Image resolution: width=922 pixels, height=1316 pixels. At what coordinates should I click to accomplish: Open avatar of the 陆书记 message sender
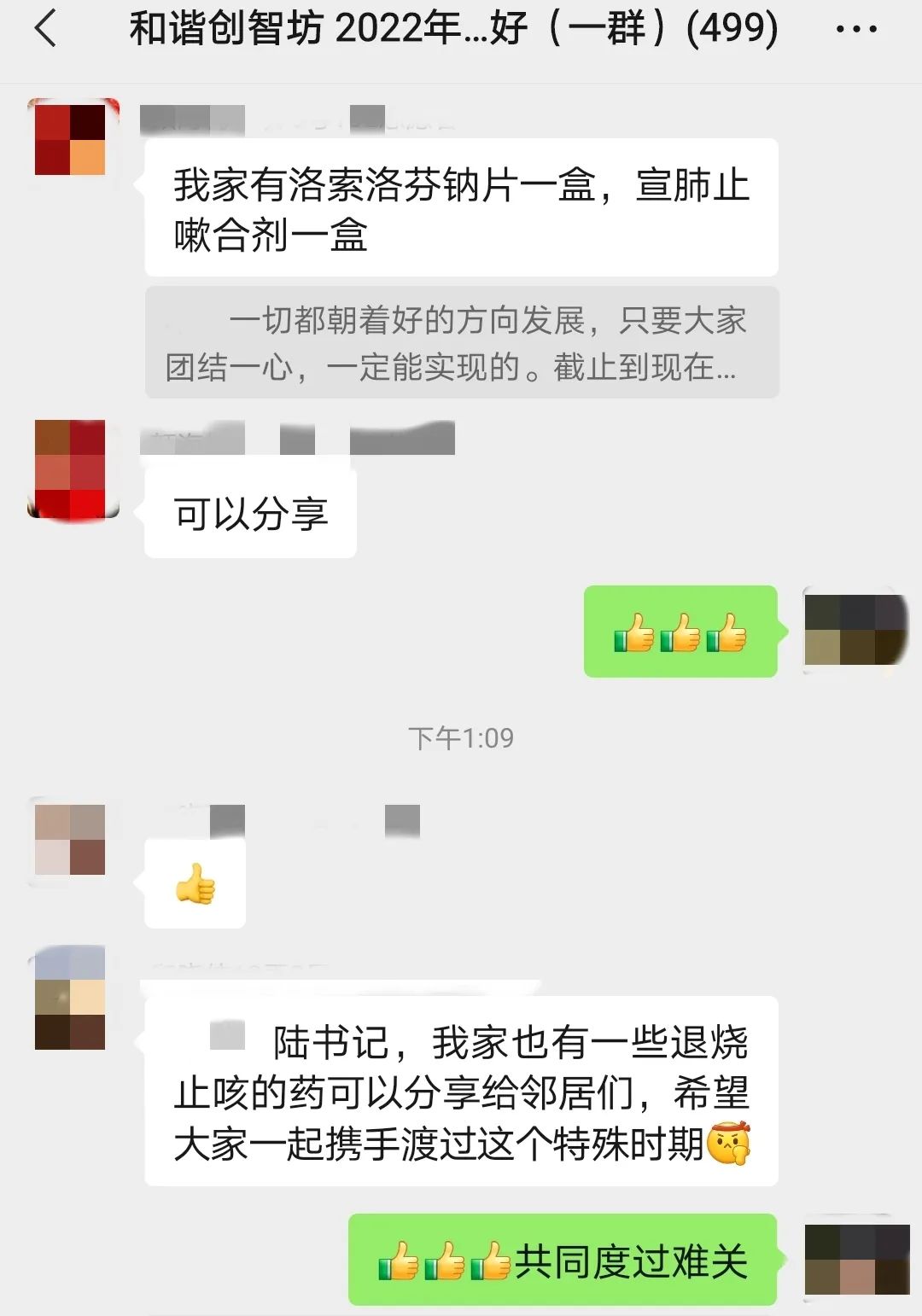[x=70, y=999]
